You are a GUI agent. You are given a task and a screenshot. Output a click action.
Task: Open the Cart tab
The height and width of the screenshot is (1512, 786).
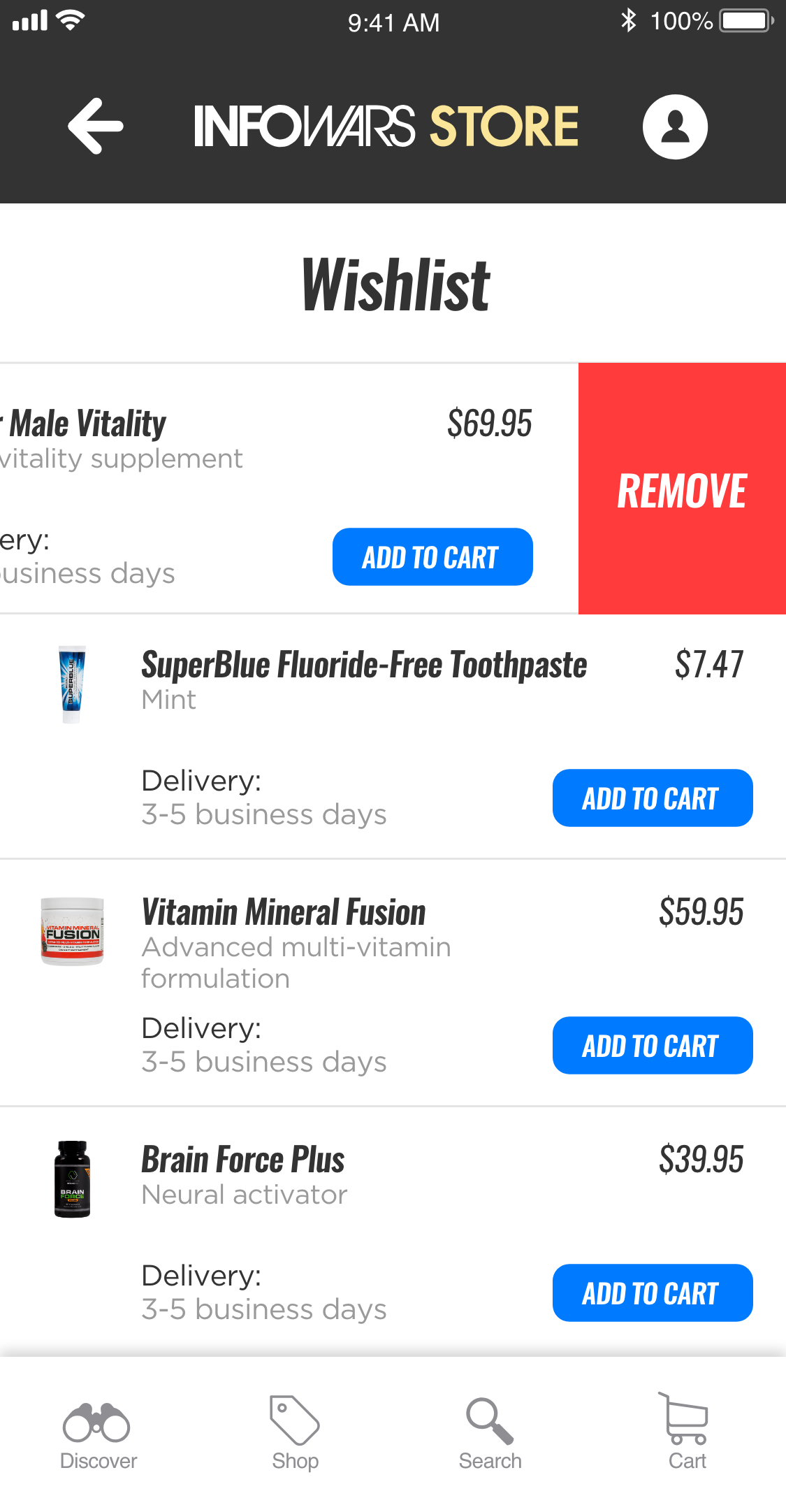[687, 1433]
